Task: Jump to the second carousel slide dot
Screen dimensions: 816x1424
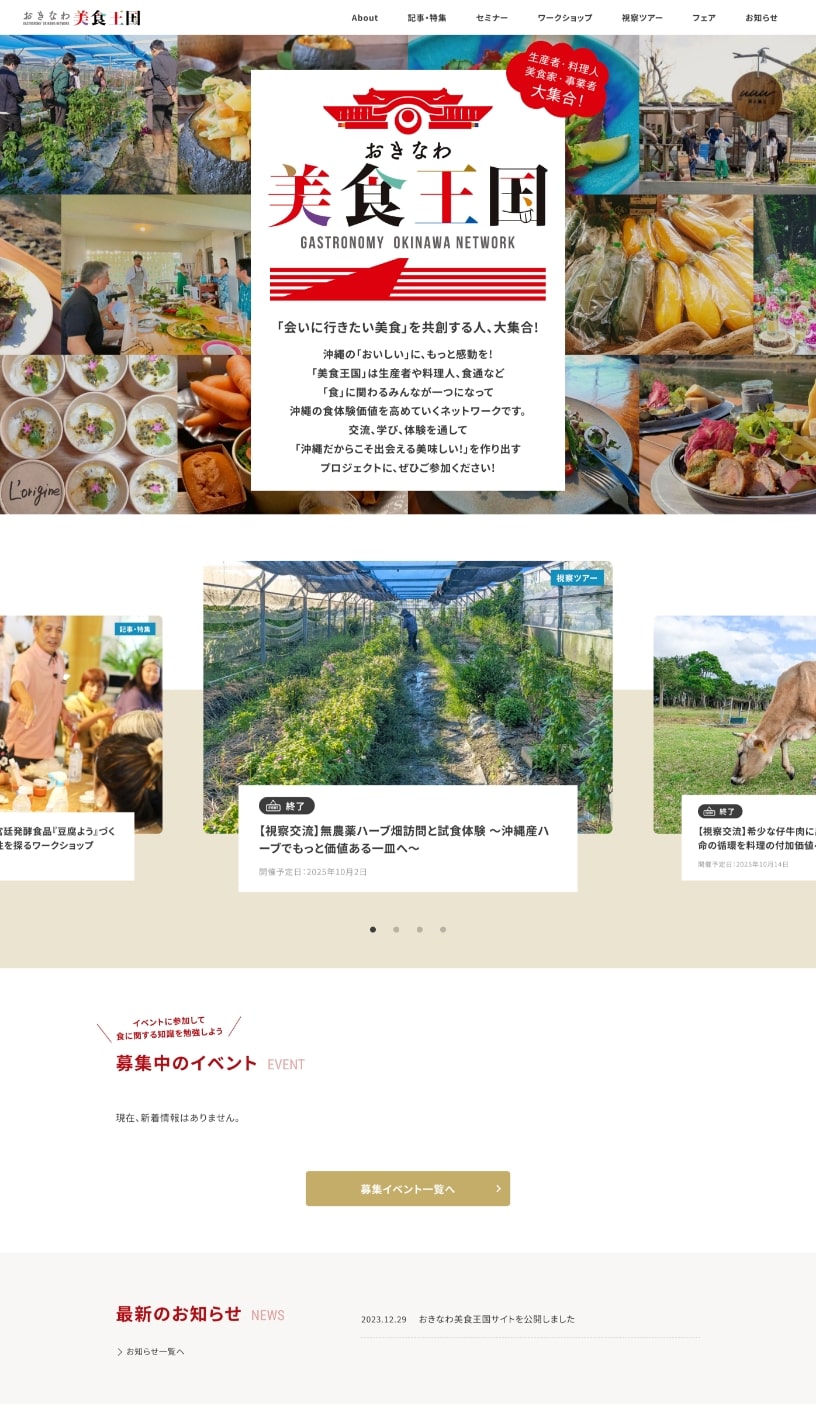Action: coord(396,929)
